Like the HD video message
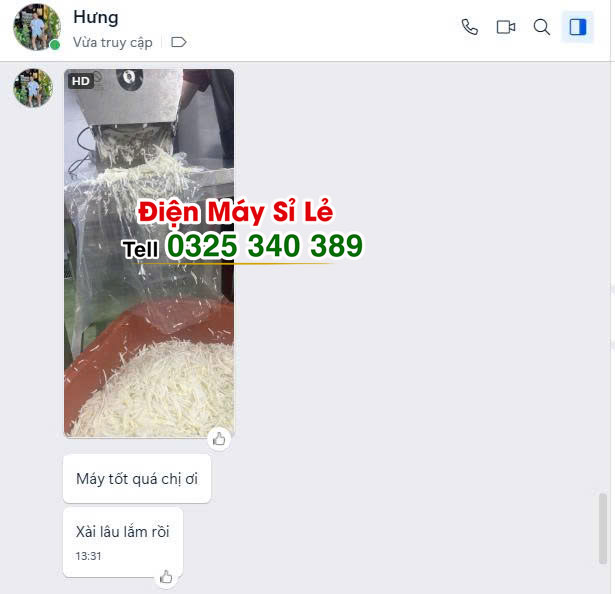 [x=219, y=439]
